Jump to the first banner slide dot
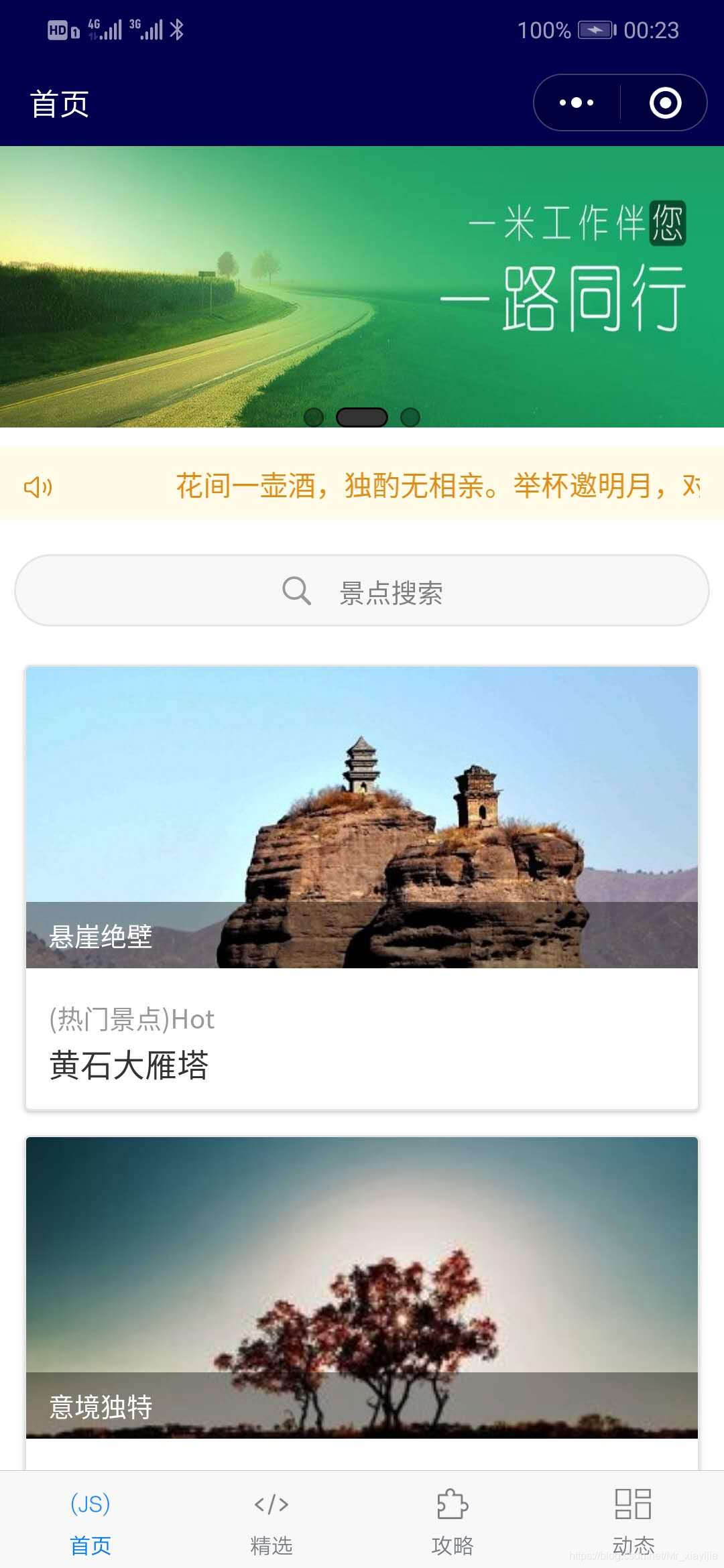Image resolution: width=724 pixels, height=1568 pixels. [x=314, y=417]
